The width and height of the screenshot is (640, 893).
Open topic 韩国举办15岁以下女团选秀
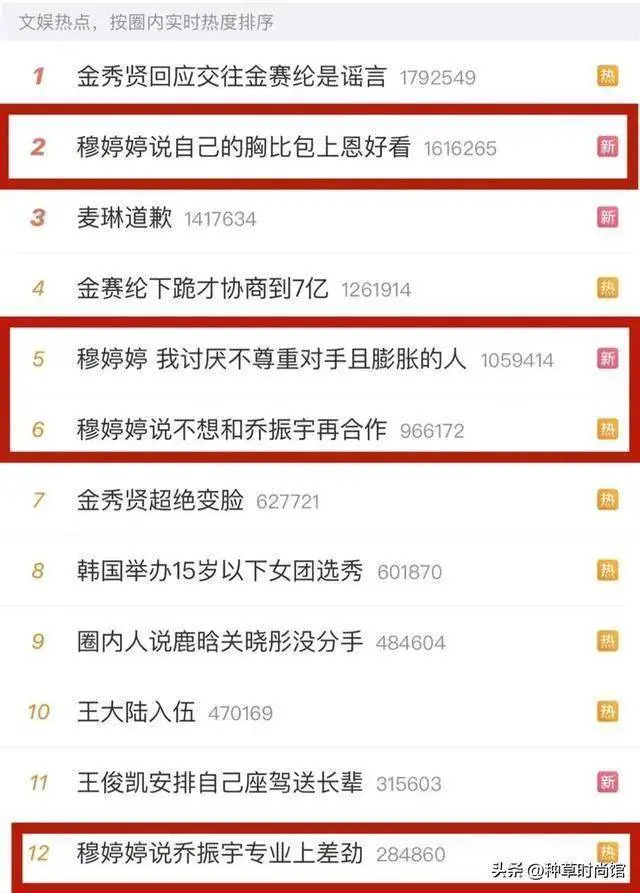[x=220, y=571]
